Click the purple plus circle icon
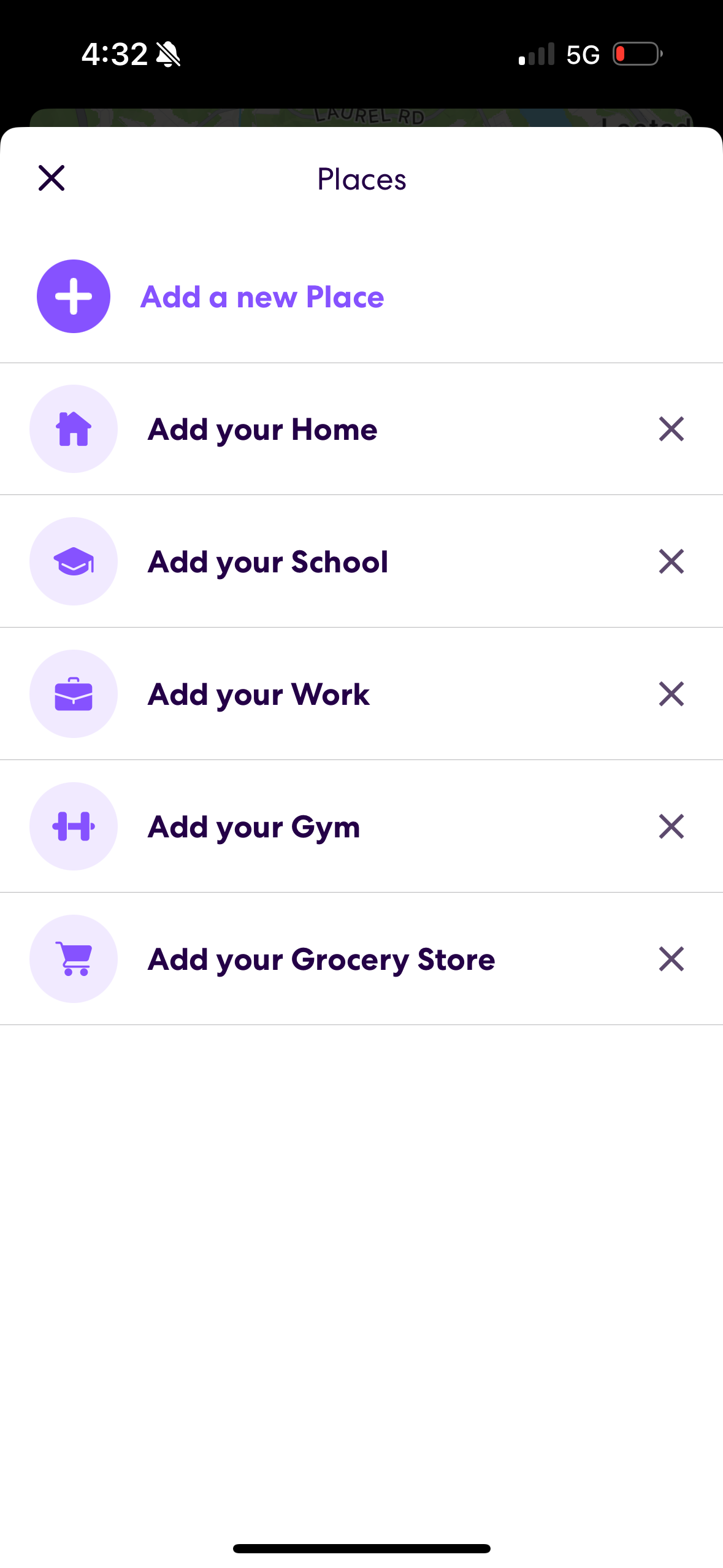 73,296
